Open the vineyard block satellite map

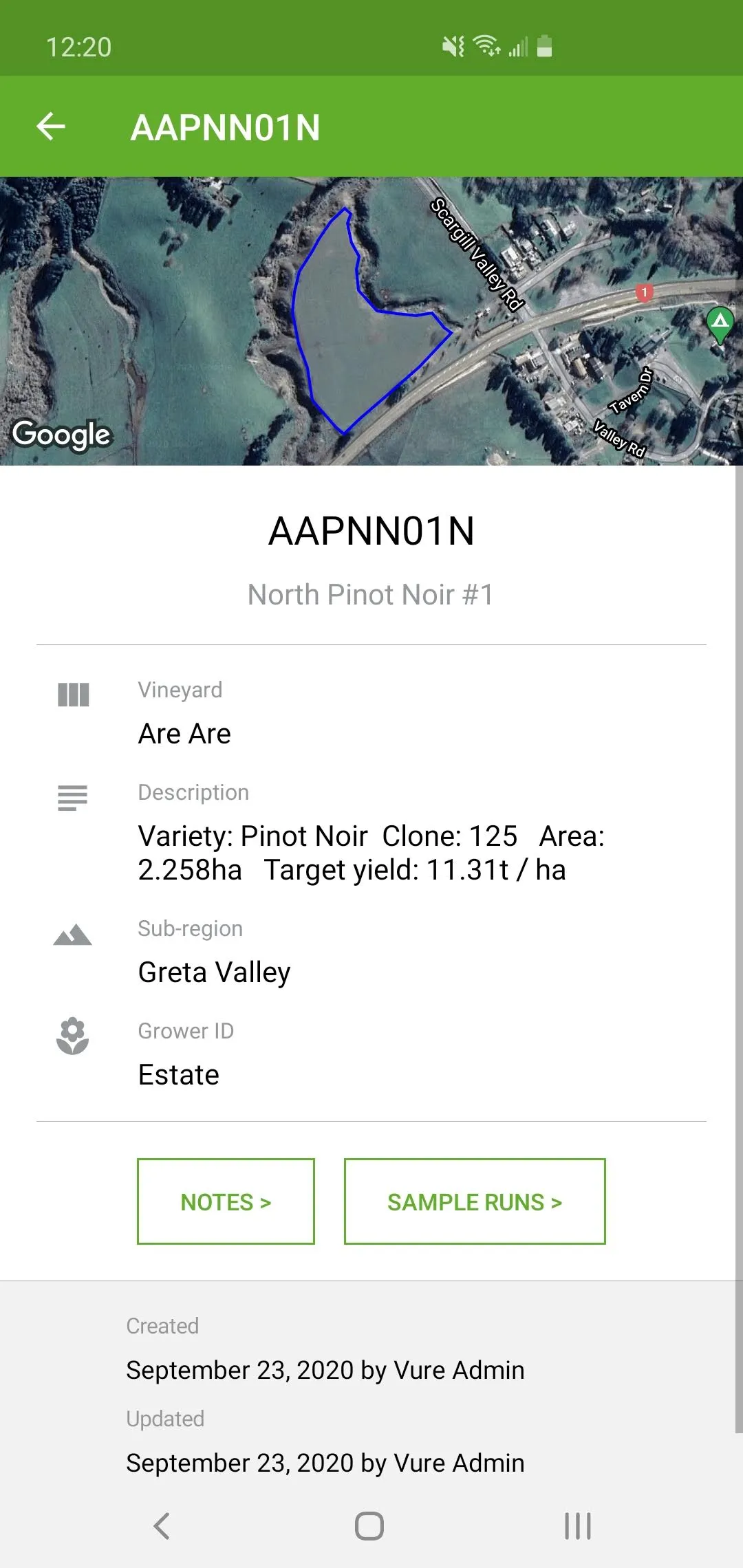(x=371, y=321)
